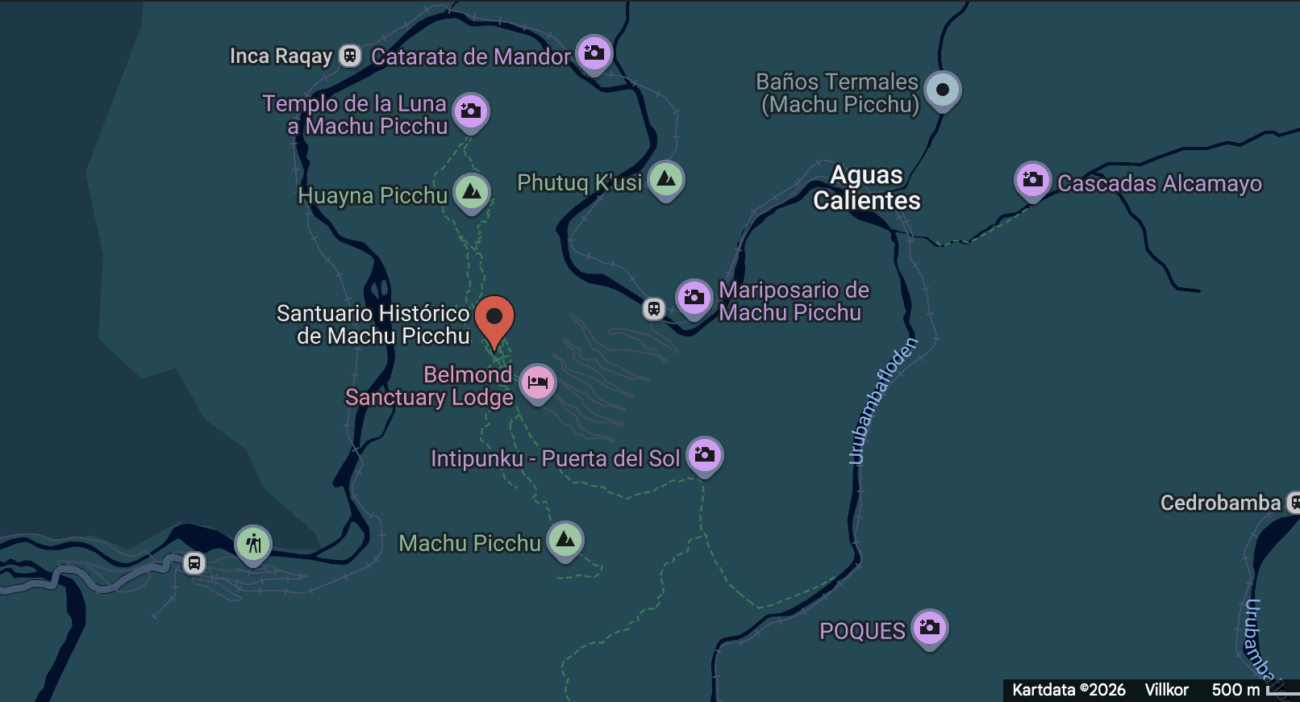Tap the Cascadas Alcamayo marker
Image resolution: width=1300 pixels, height=702 pixels.
coord(1033,181)
